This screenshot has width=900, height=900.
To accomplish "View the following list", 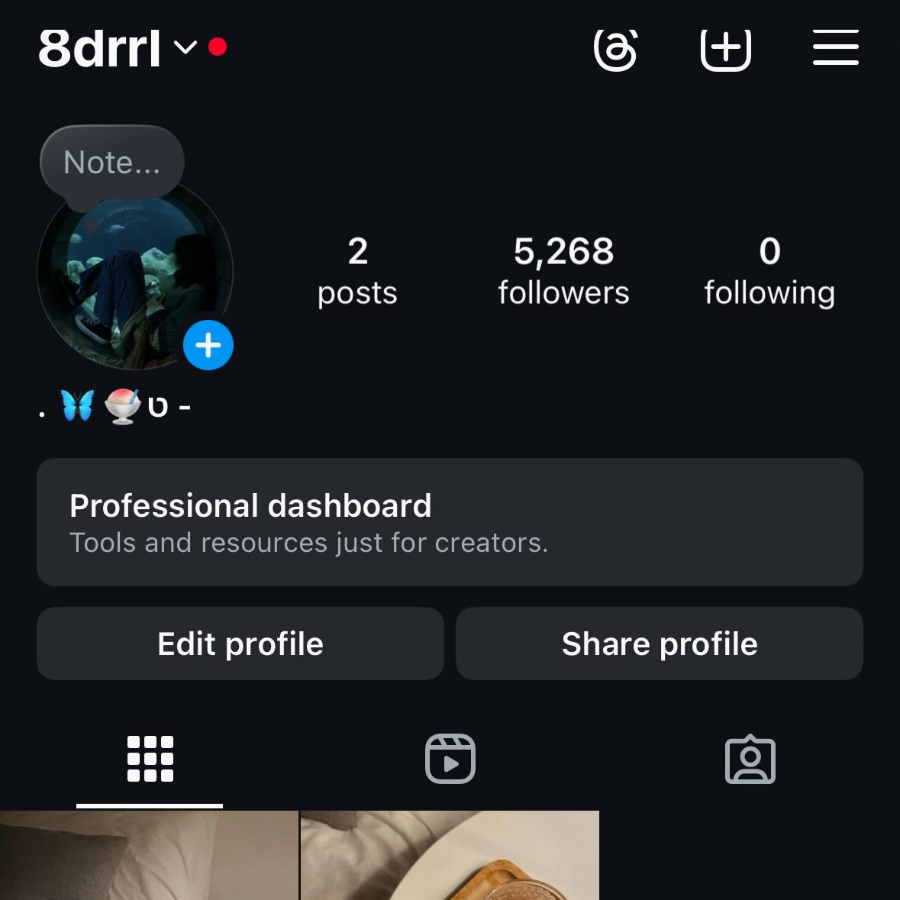I will pos(769,270).
